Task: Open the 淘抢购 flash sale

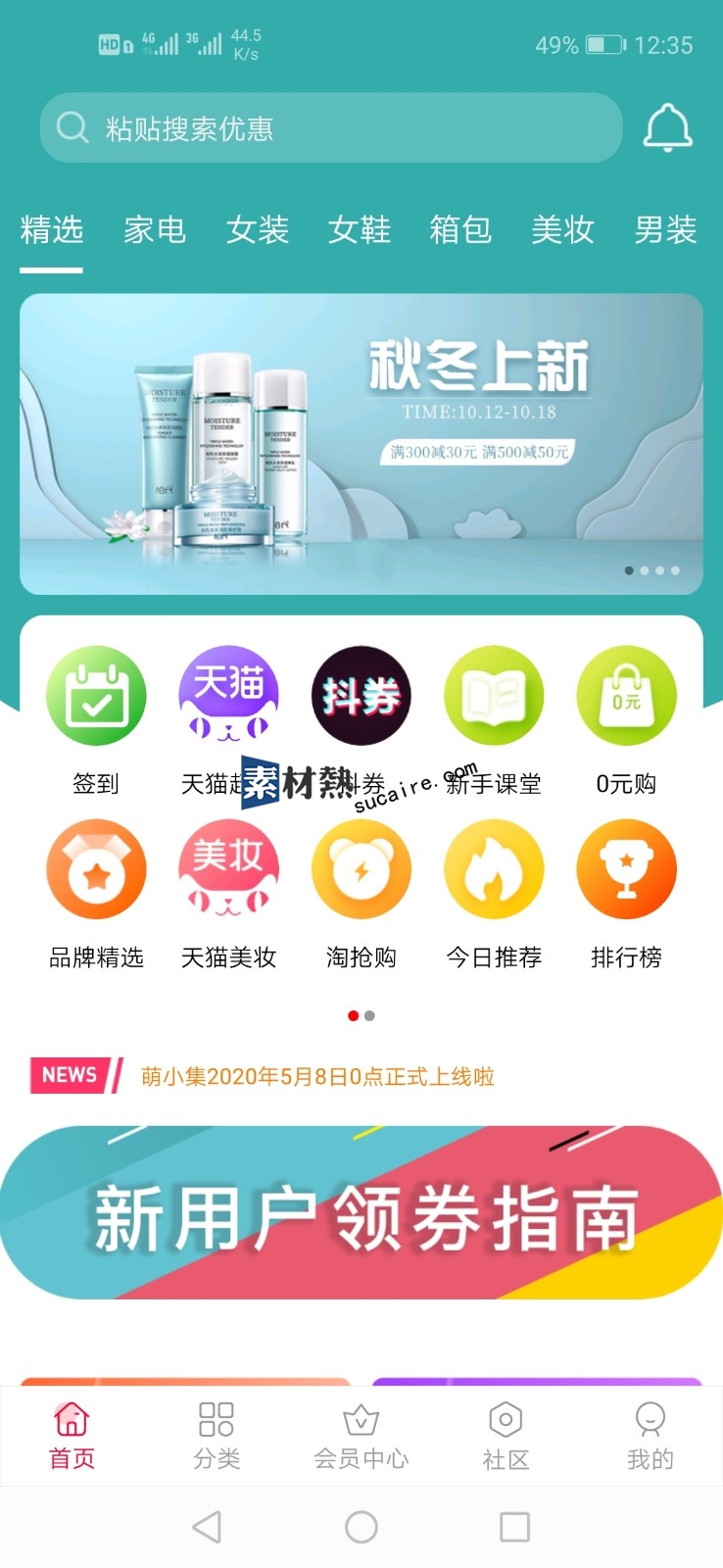Action: pyautogui.click(x=361, y=870)
